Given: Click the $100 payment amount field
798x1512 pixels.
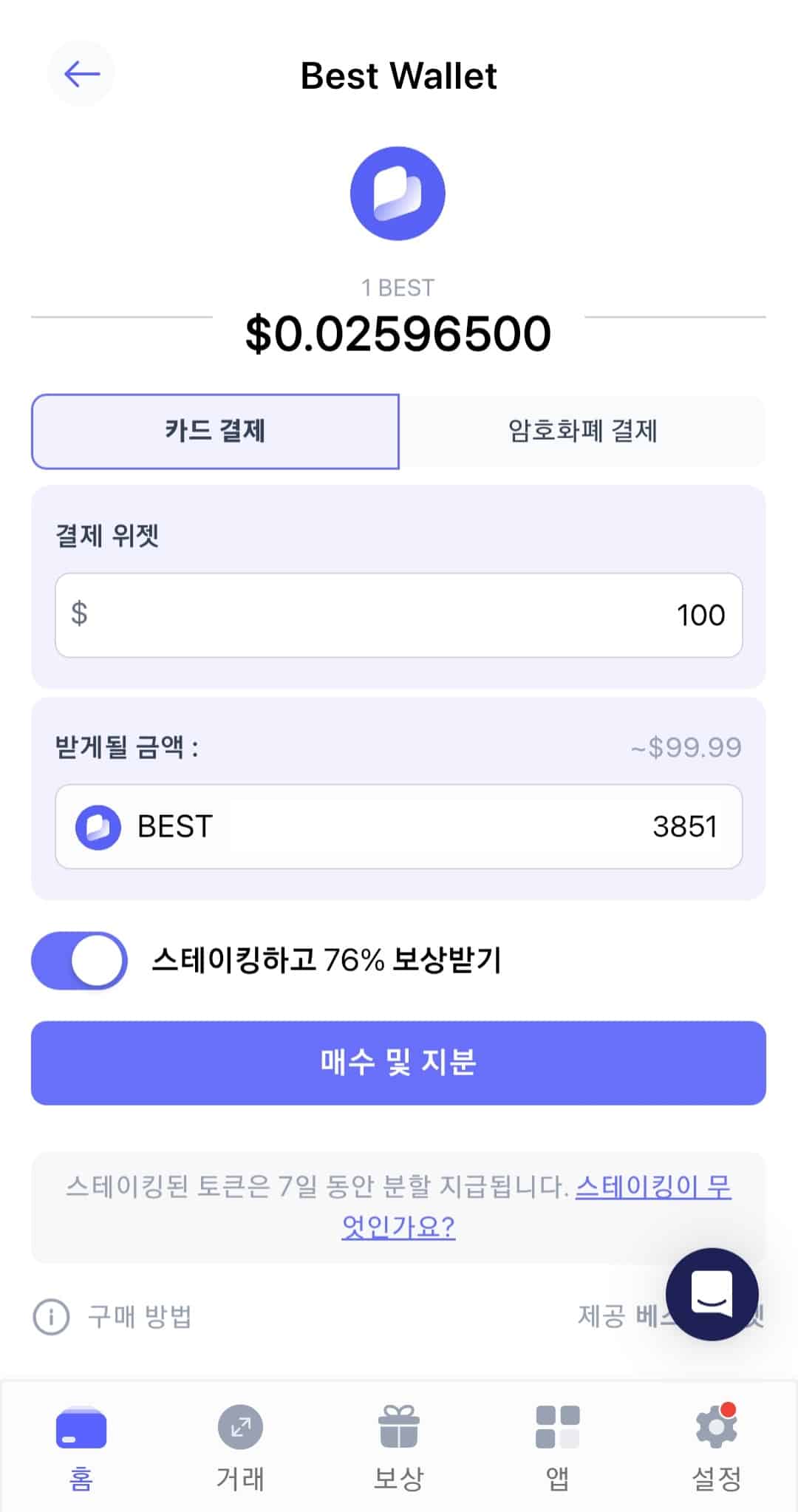Looking at the screenshot, I should (x=398, y=615).
